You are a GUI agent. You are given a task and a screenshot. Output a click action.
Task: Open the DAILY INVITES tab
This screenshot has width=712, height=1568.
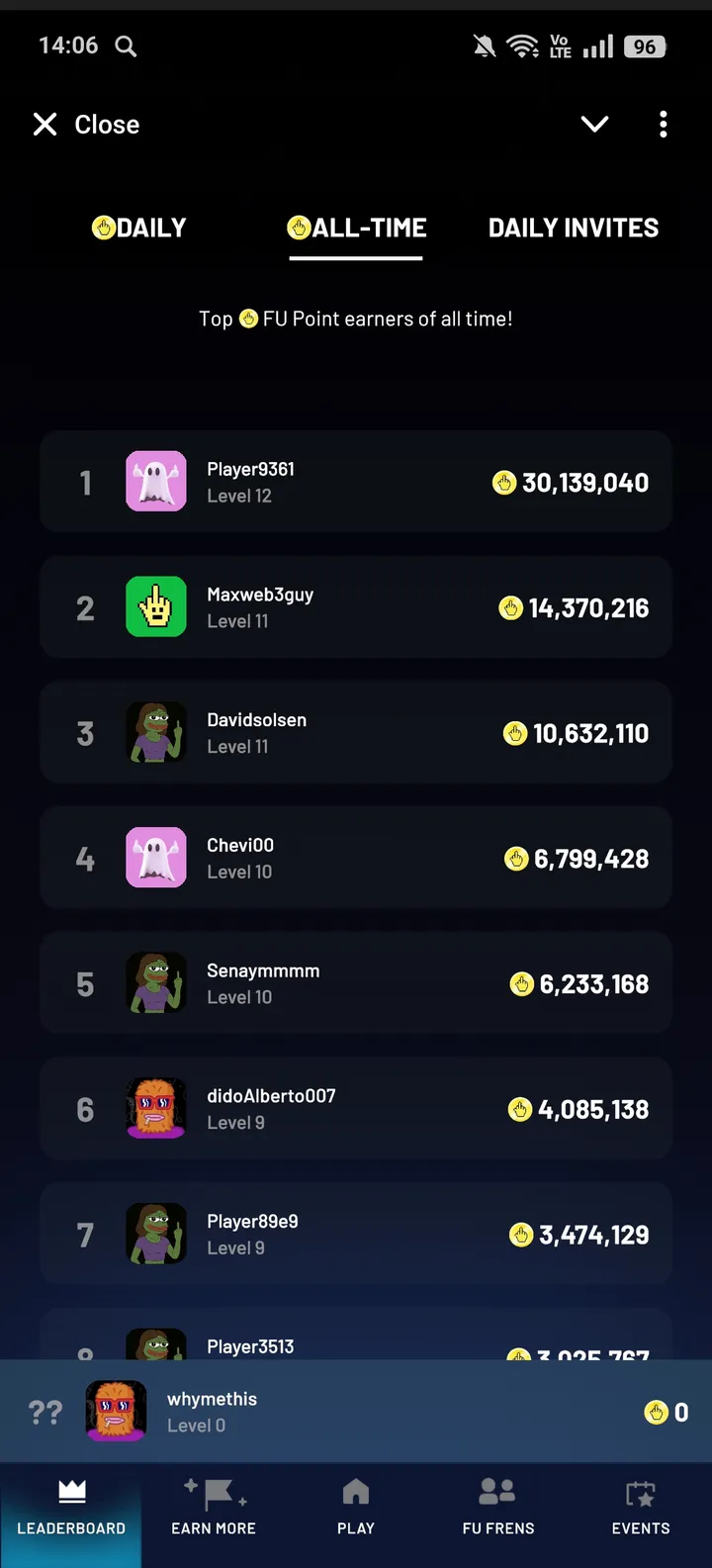click(x=573, y=228)
